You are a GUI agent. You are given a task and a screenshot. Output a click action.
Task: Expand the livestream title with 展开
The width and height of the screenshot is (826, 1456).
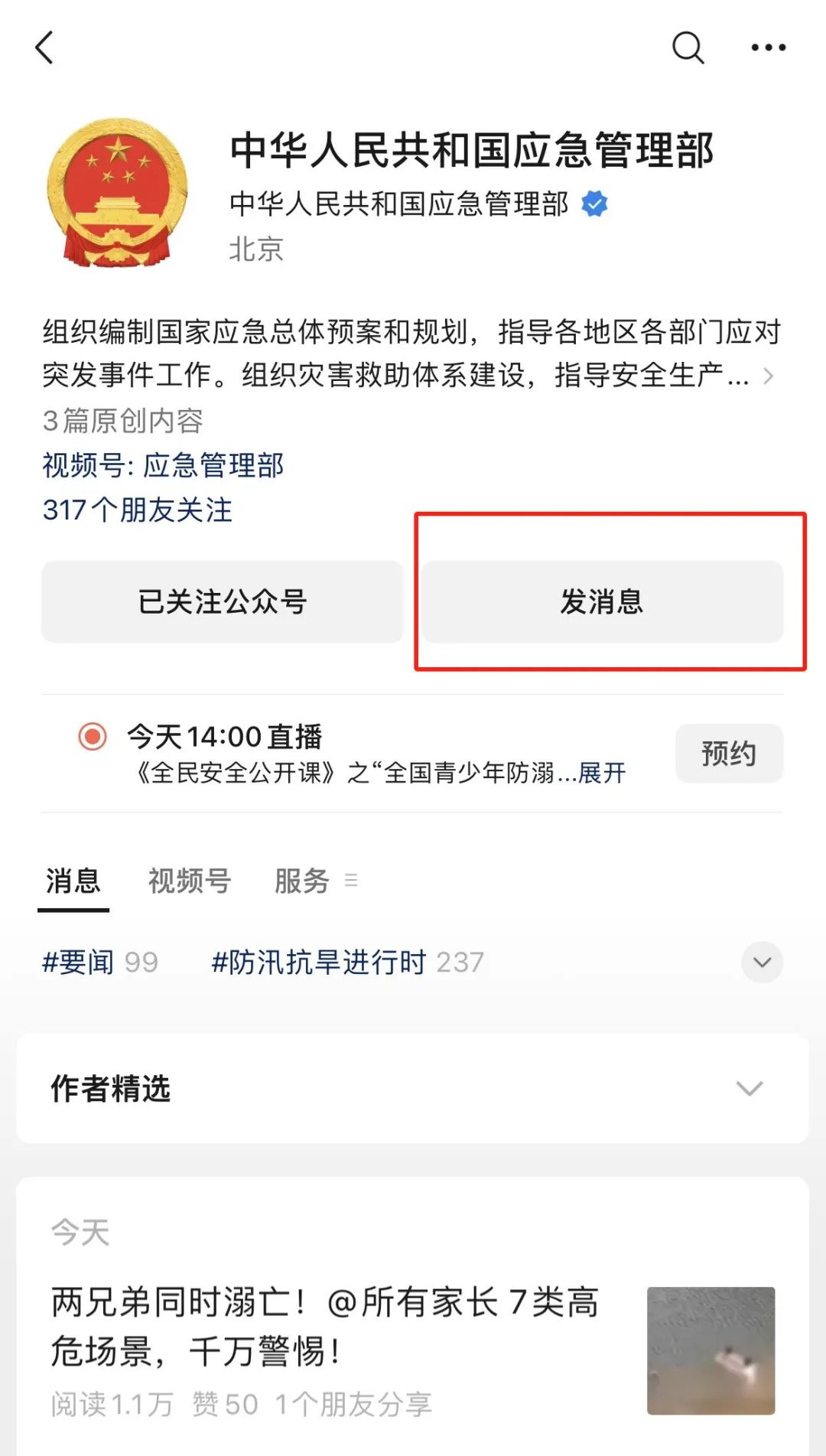click(x=602, y=773)
